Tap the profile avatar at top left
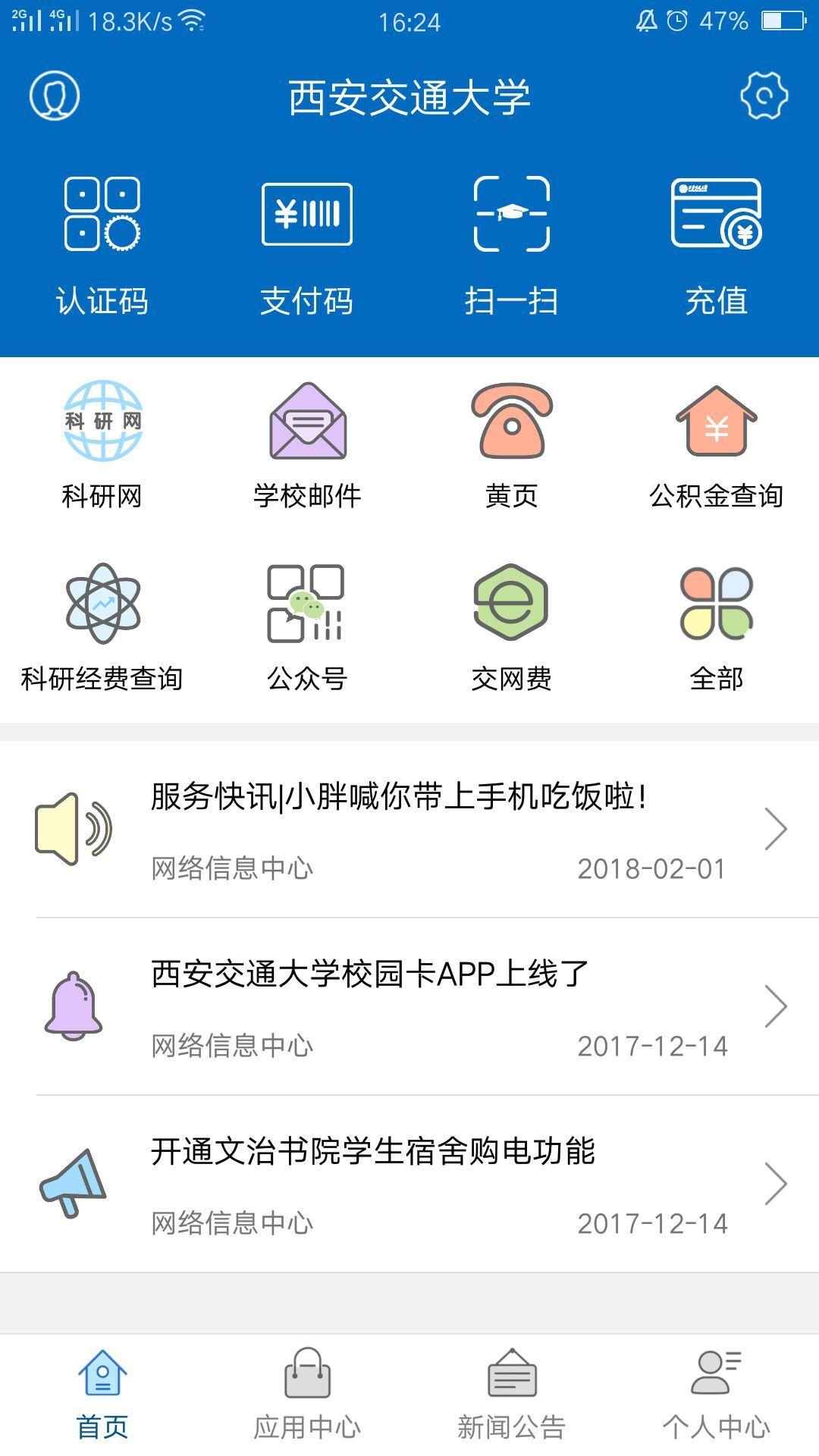The width and height of the screenshot is (819, 1456). click(55, 96)
